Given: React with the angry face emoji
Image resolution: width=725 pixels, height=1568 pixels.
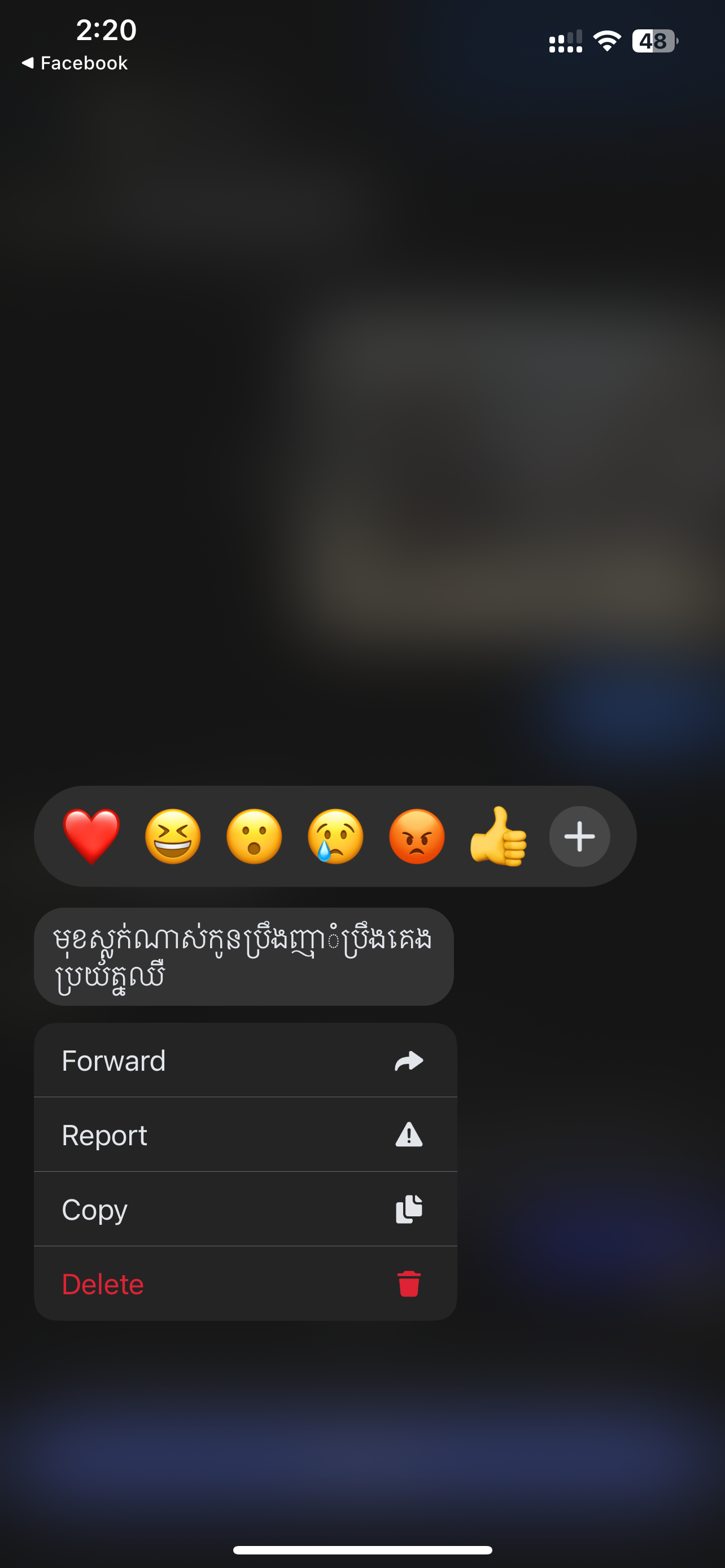Looking at the screenshot, I should coord(417,836).
